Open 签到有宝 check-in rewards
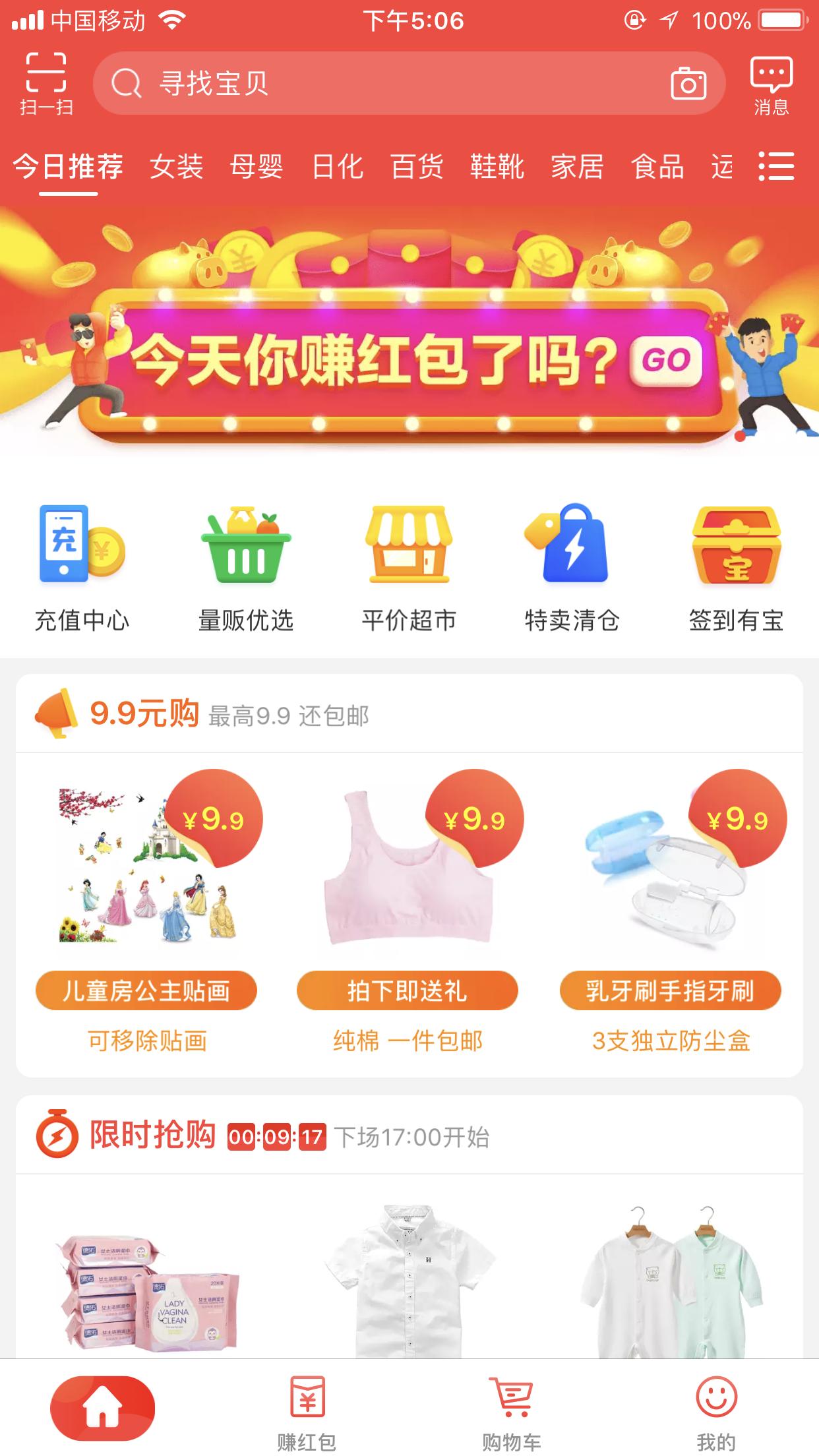Image resolution: width=819 pixels, height=1456 pixels. coord(735,564)
